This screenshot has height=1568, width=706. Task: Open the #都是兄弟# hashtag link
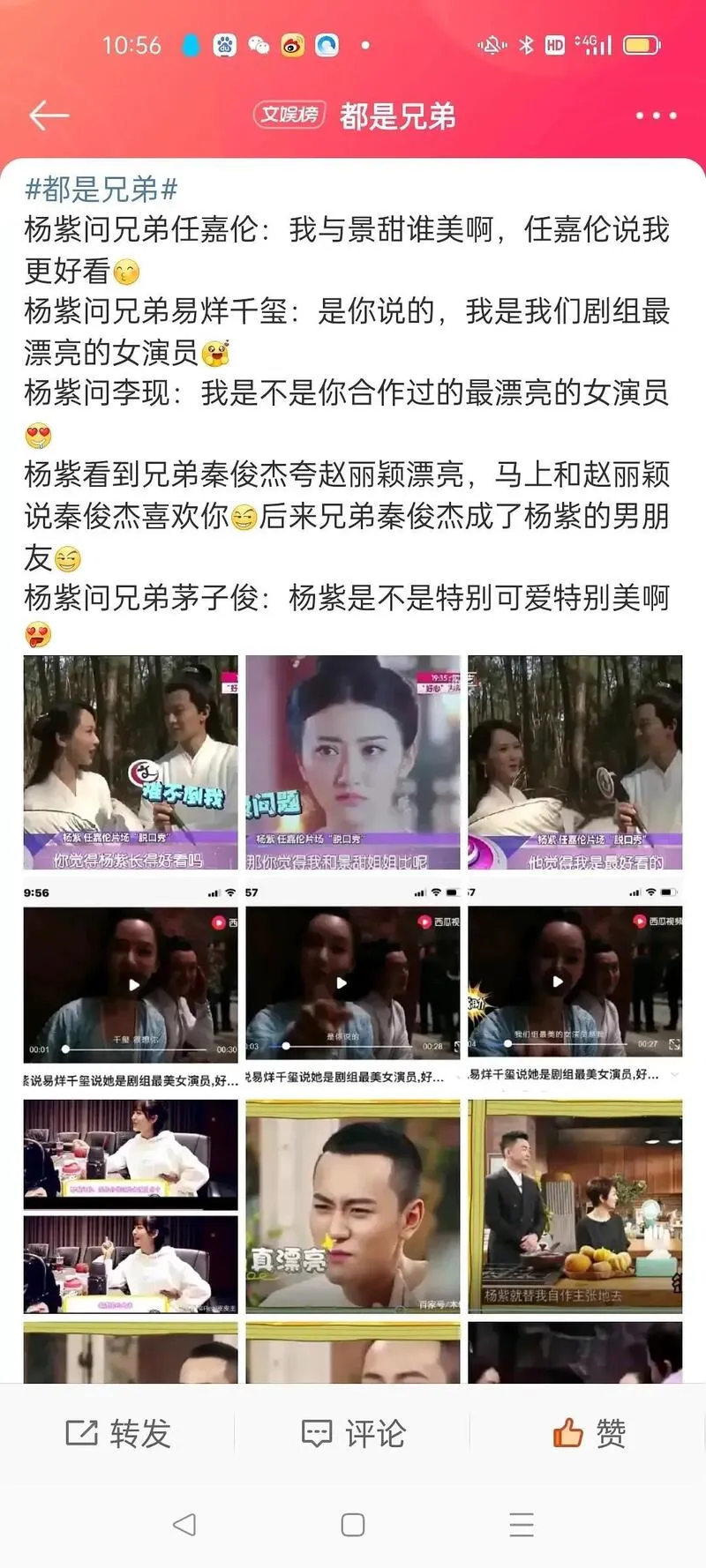(x=101, y=189)
